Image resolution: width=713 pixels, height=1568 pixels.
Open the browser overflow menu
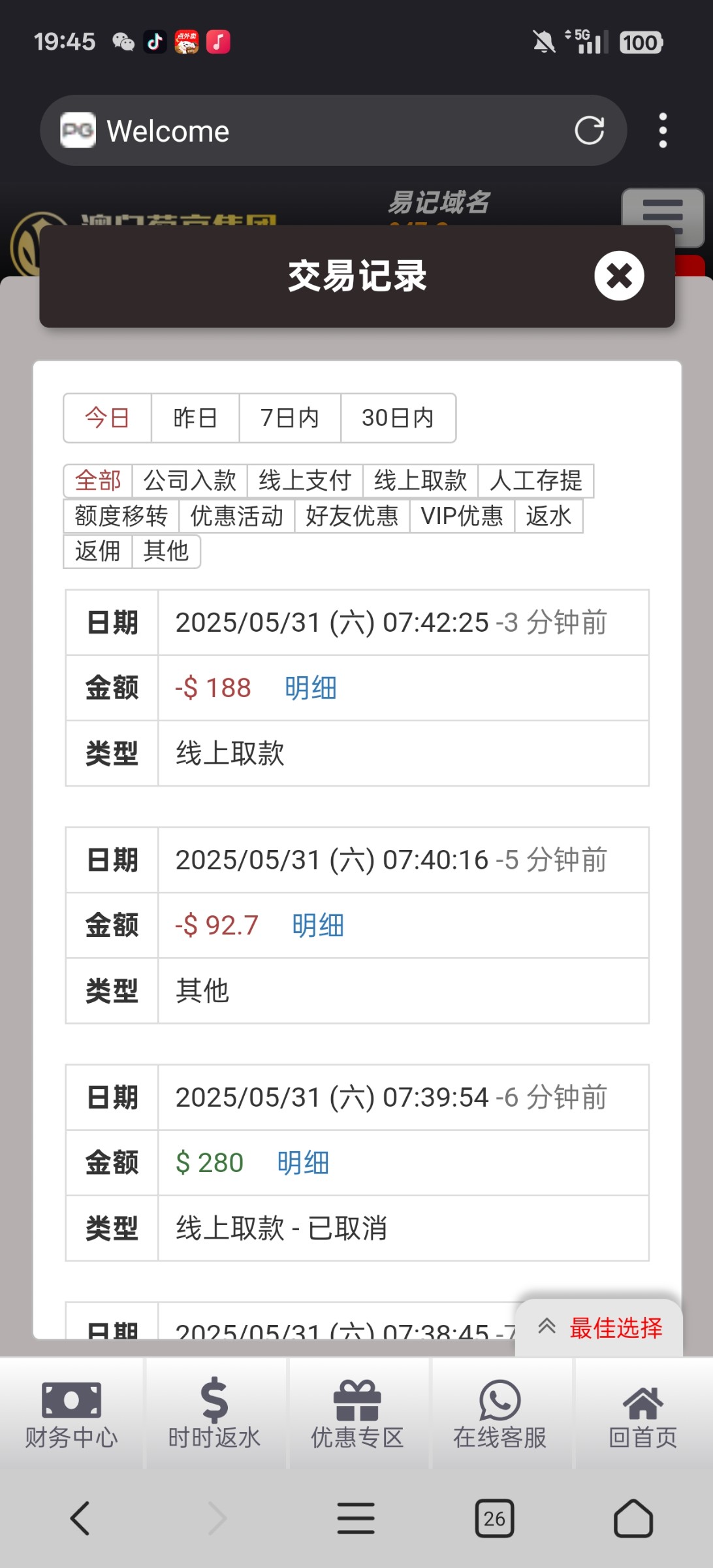pos(663,131)
